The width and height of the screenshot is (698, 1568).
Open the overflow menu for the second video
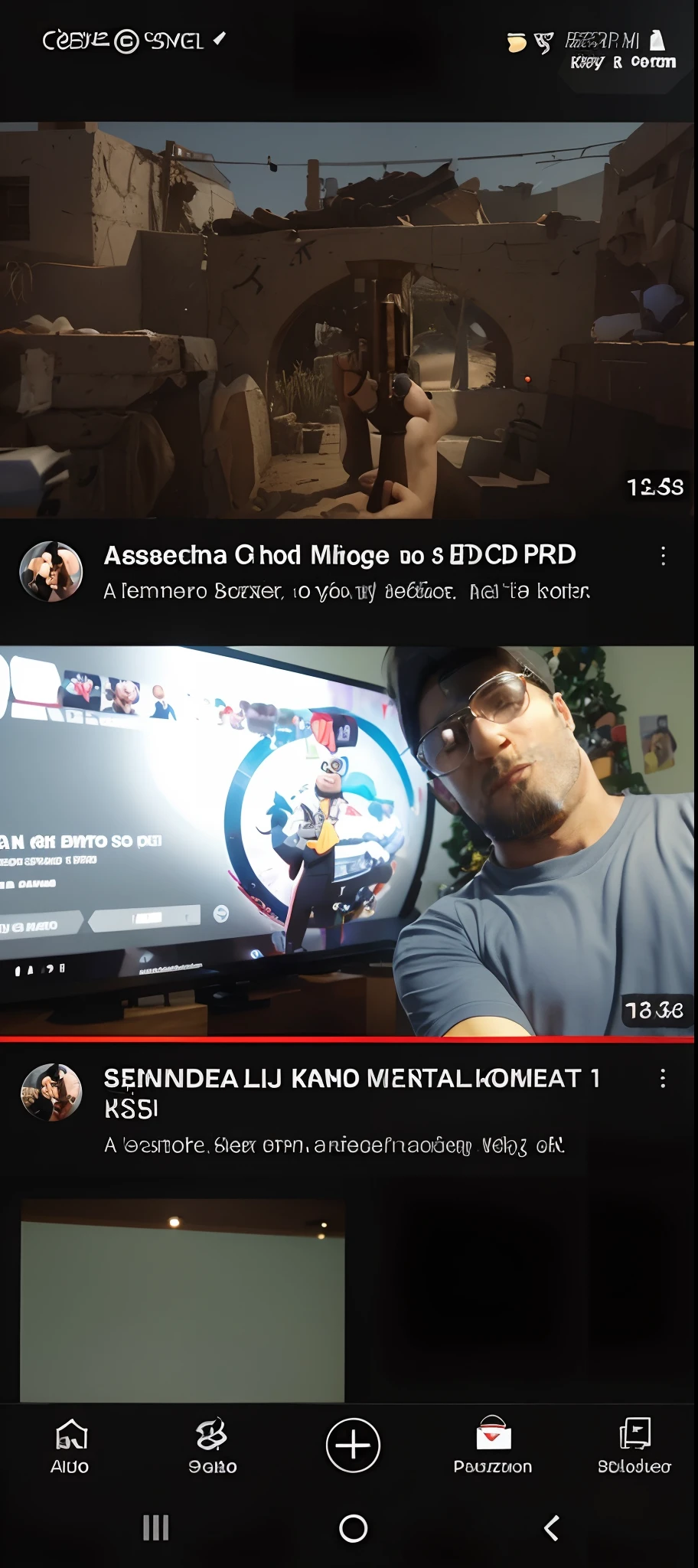click(x=663, y=1079)
